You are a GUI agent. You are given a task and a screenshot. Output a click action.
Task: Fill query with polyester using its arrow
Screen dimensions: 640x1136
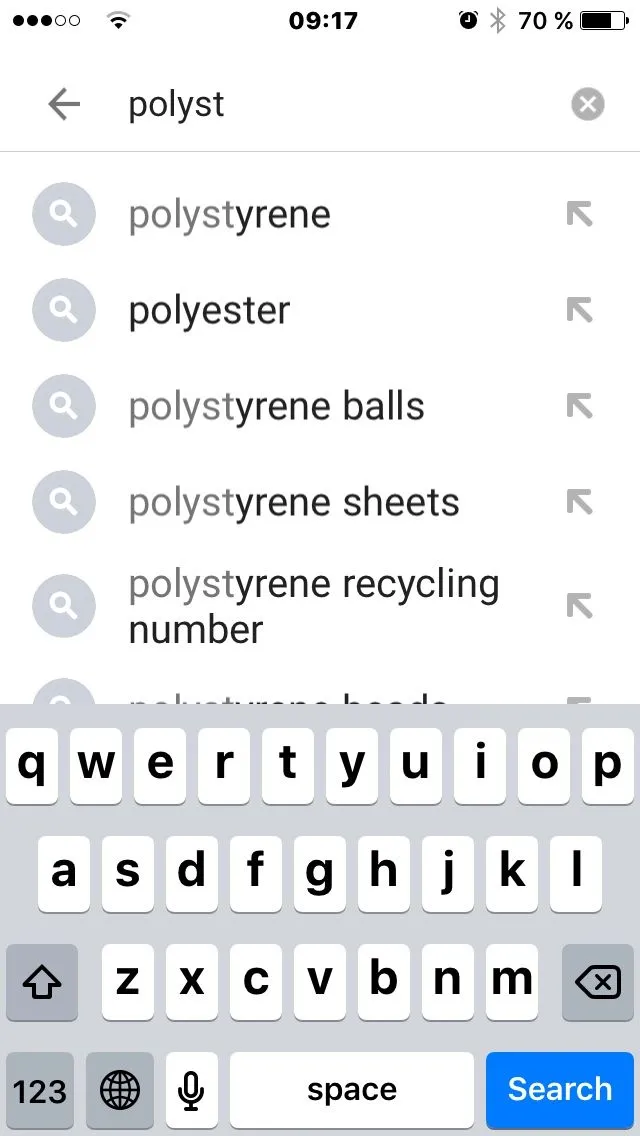coord(580,311)
